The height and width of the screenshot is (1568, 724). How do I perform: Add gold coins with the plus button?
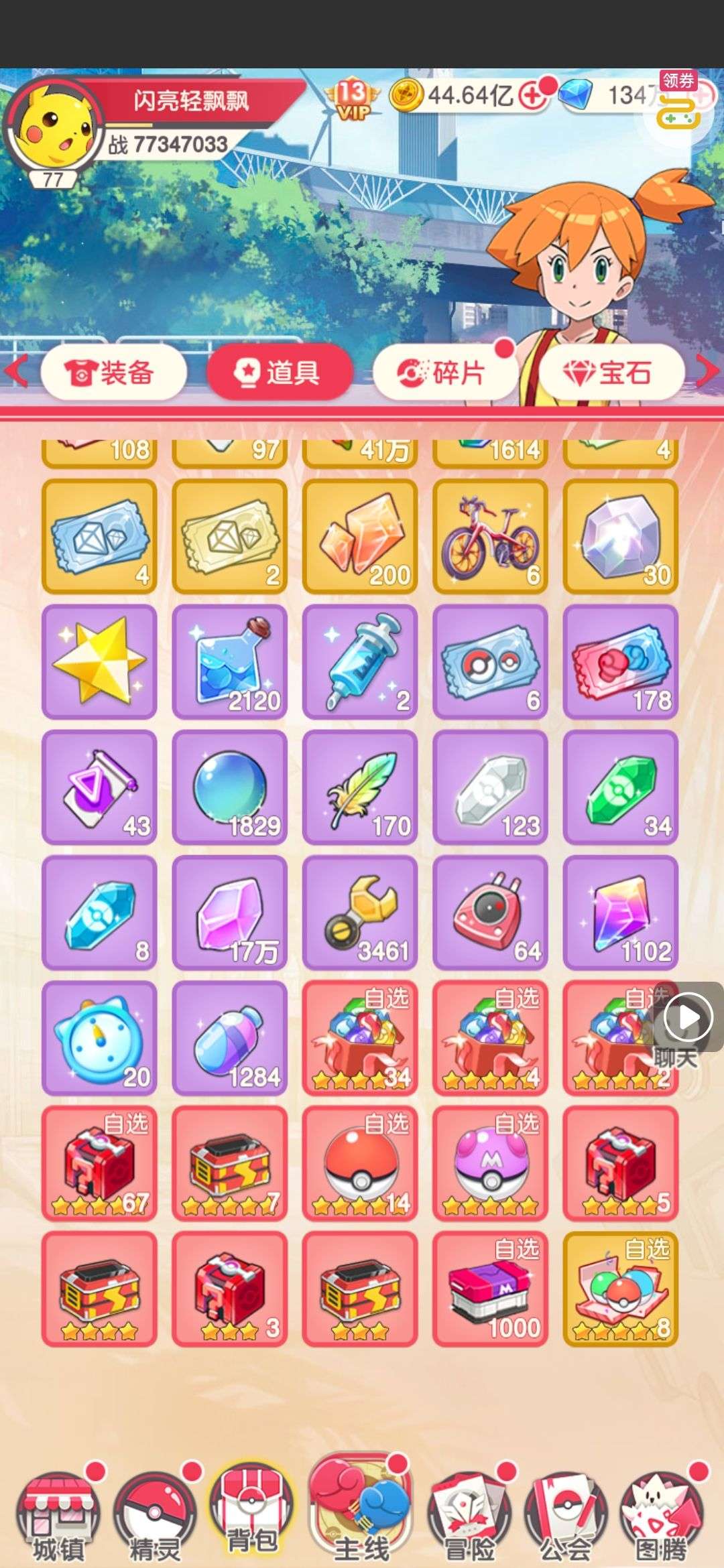click(x=534, y=95)
